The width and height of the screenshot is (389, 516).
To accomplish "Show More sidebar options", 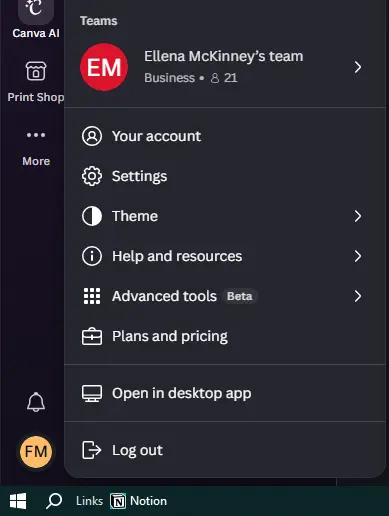I will [36, 148].
